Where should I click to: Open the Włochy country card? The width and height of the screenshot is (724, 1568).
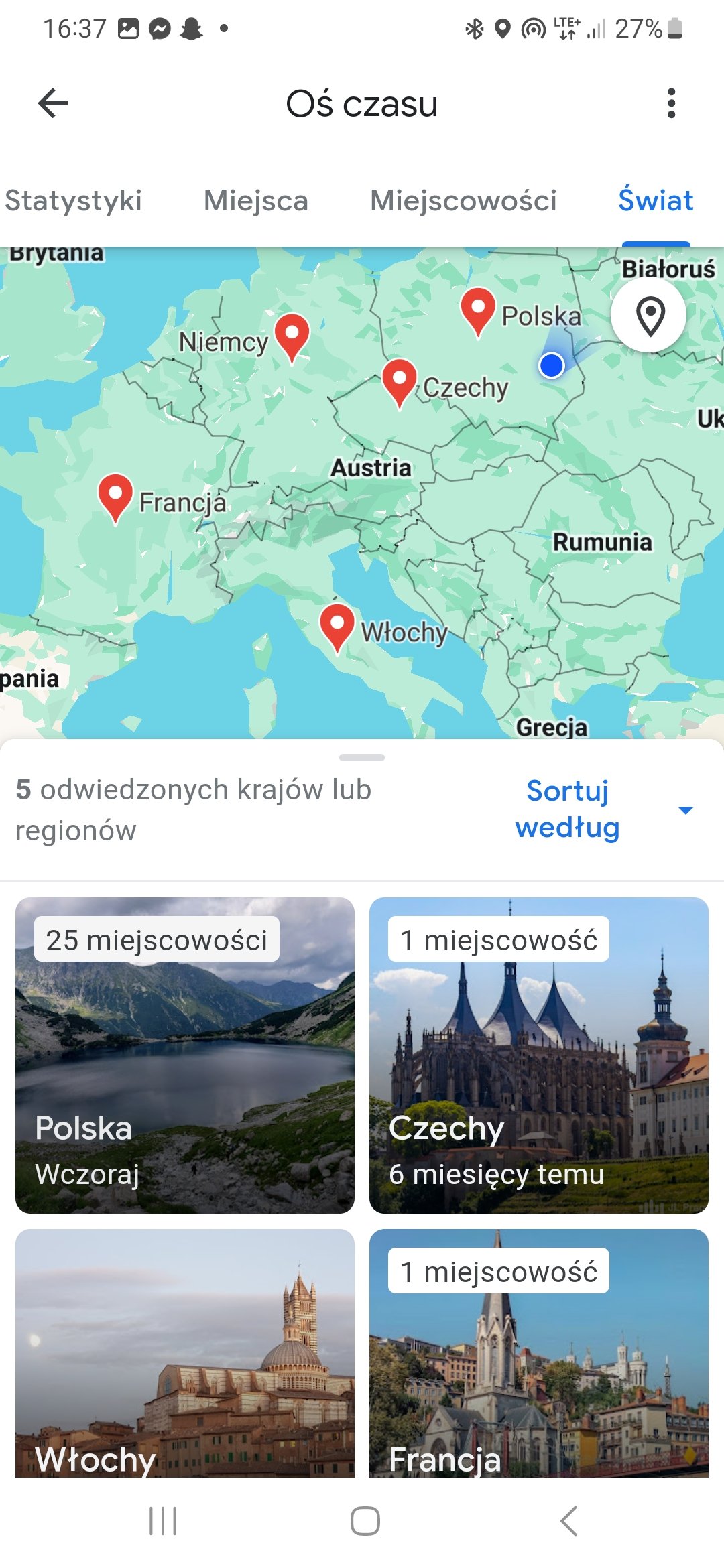(x=185, y=1352)
